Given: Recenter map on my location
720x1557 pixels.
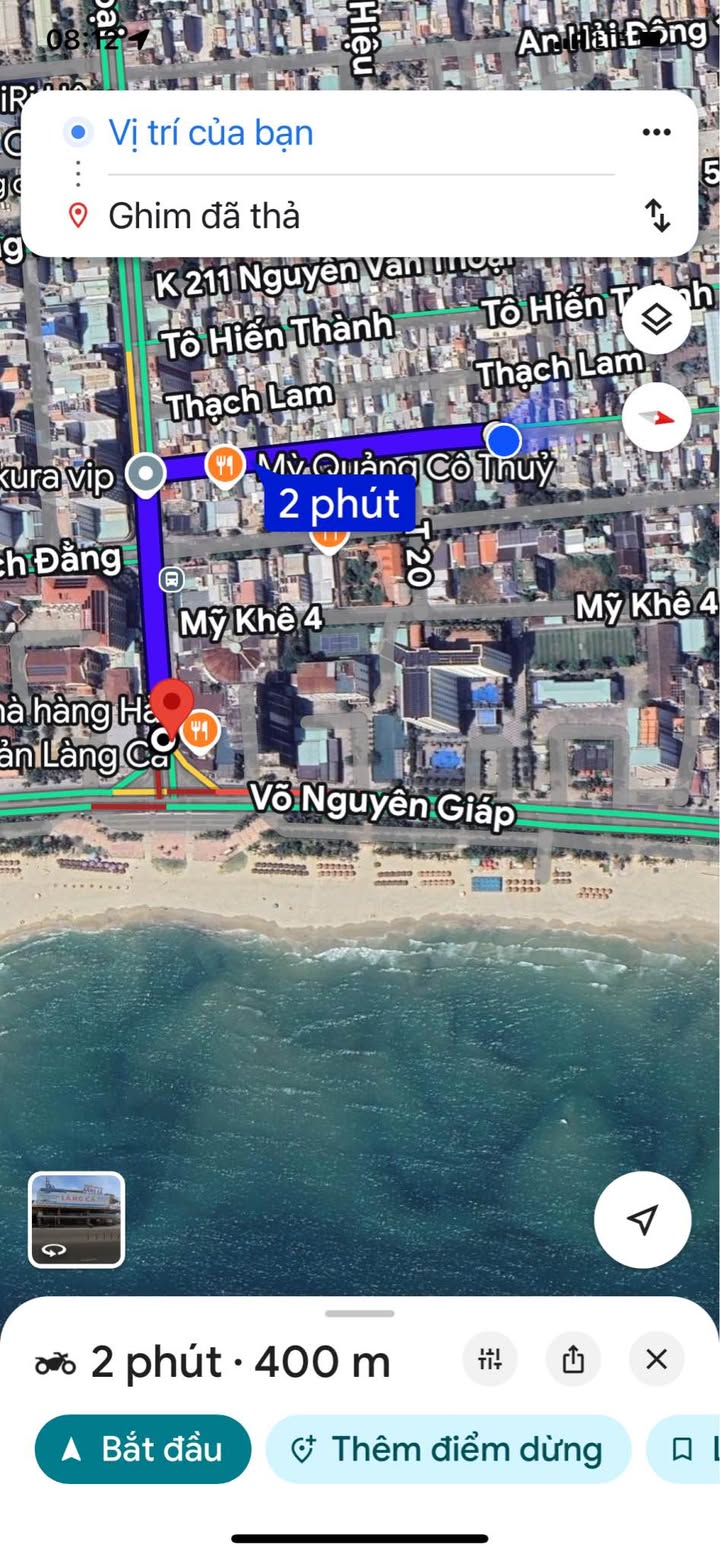Looking at the screenshot, I should click(642, 1219).
